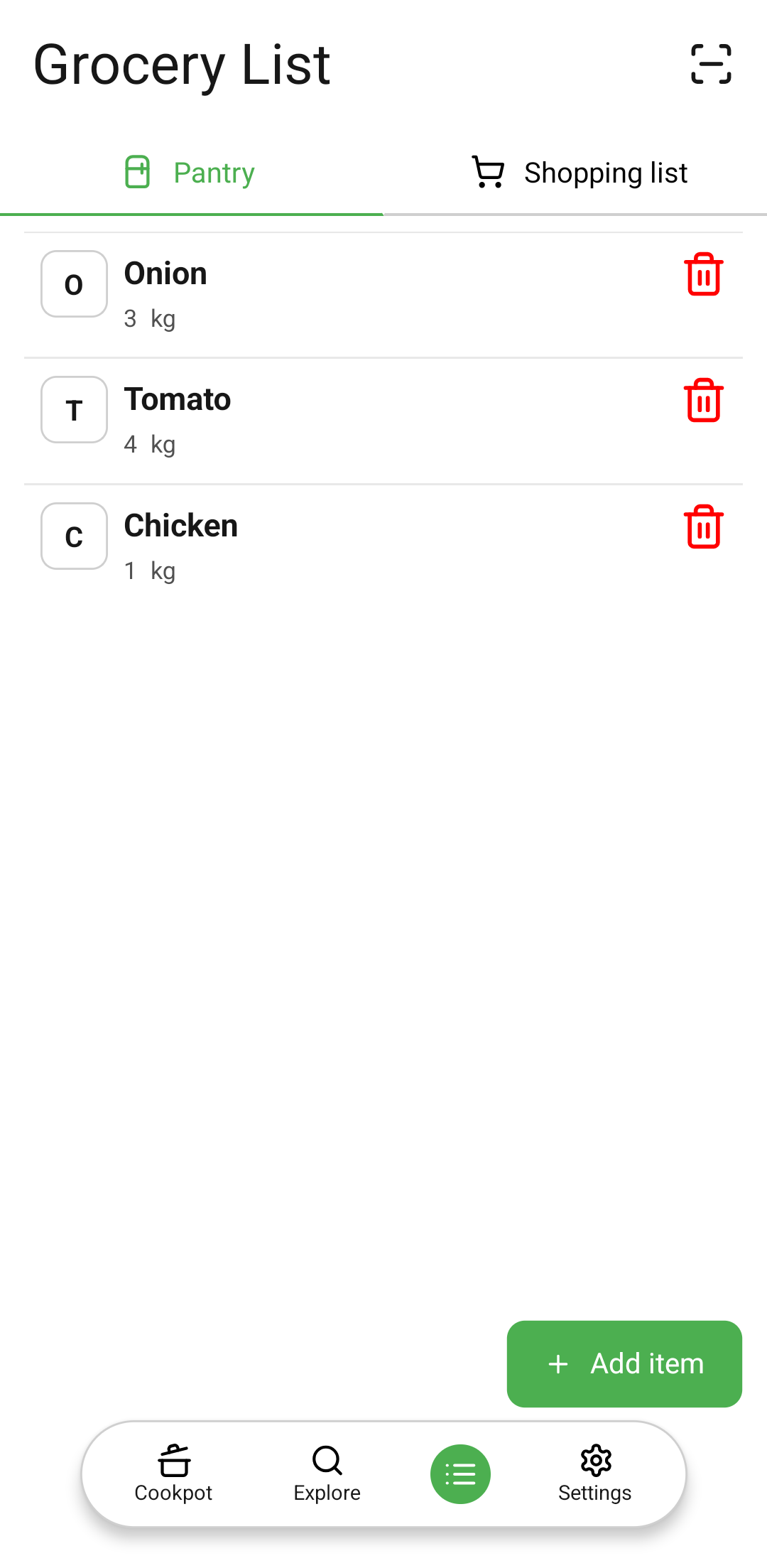Go to the Cookpot tab
Screen dimensions: 767x1568
coord(174,1474)
